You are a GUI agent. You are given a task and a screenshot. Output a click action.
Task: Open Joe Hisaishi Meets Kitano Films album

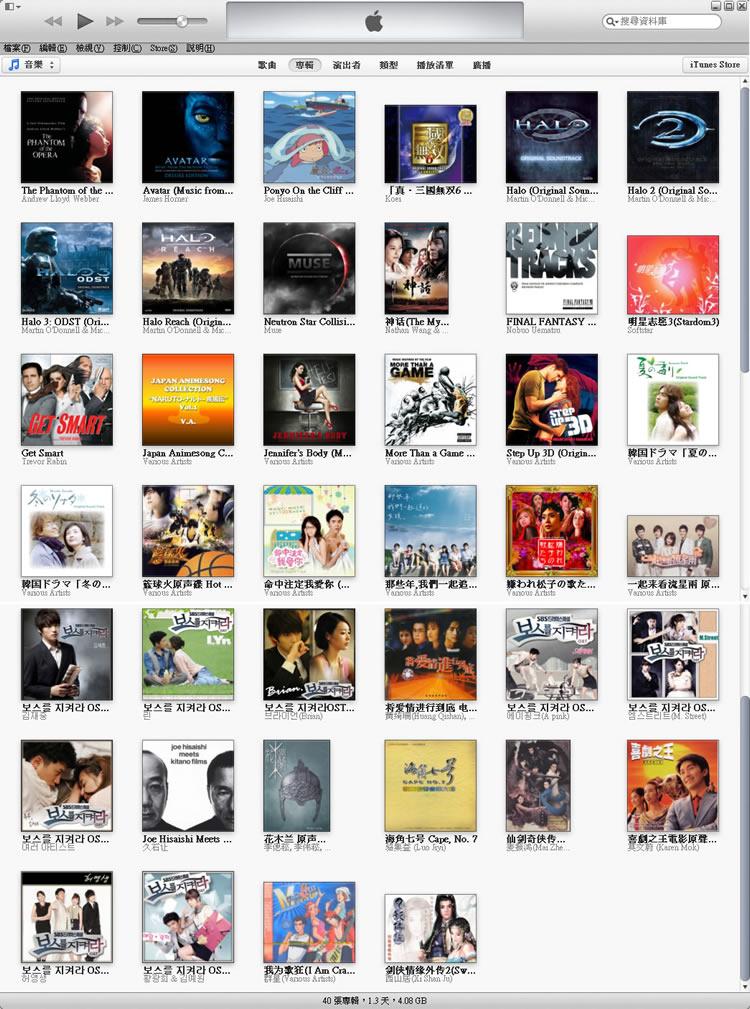(x=188, y=786)
